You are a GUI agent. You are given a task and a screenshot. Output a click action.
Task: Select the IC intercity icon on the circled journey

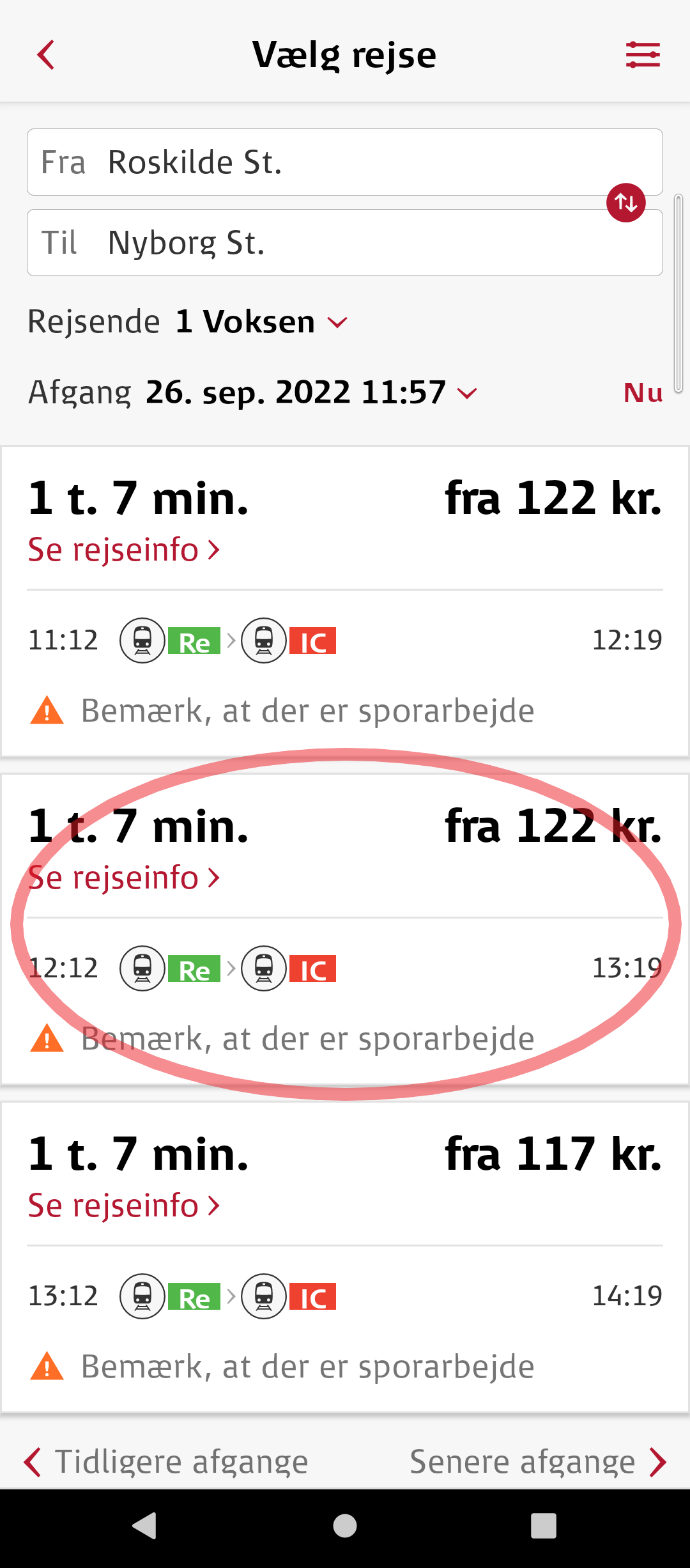314,968
